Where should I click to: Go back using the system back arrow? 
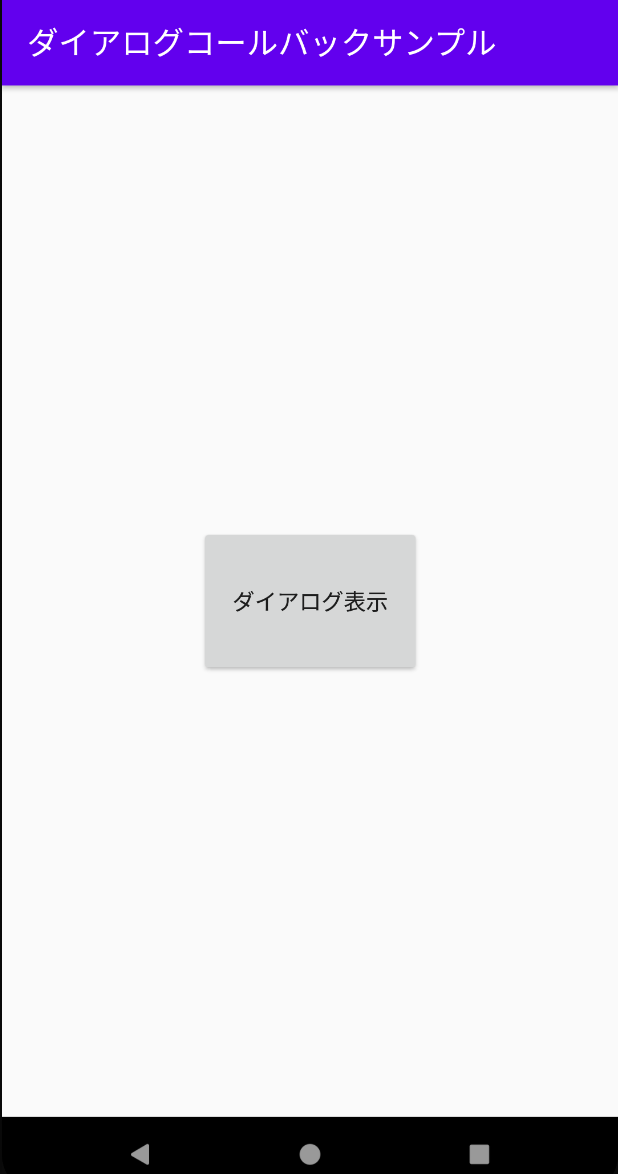click(x=140, y=1153)
